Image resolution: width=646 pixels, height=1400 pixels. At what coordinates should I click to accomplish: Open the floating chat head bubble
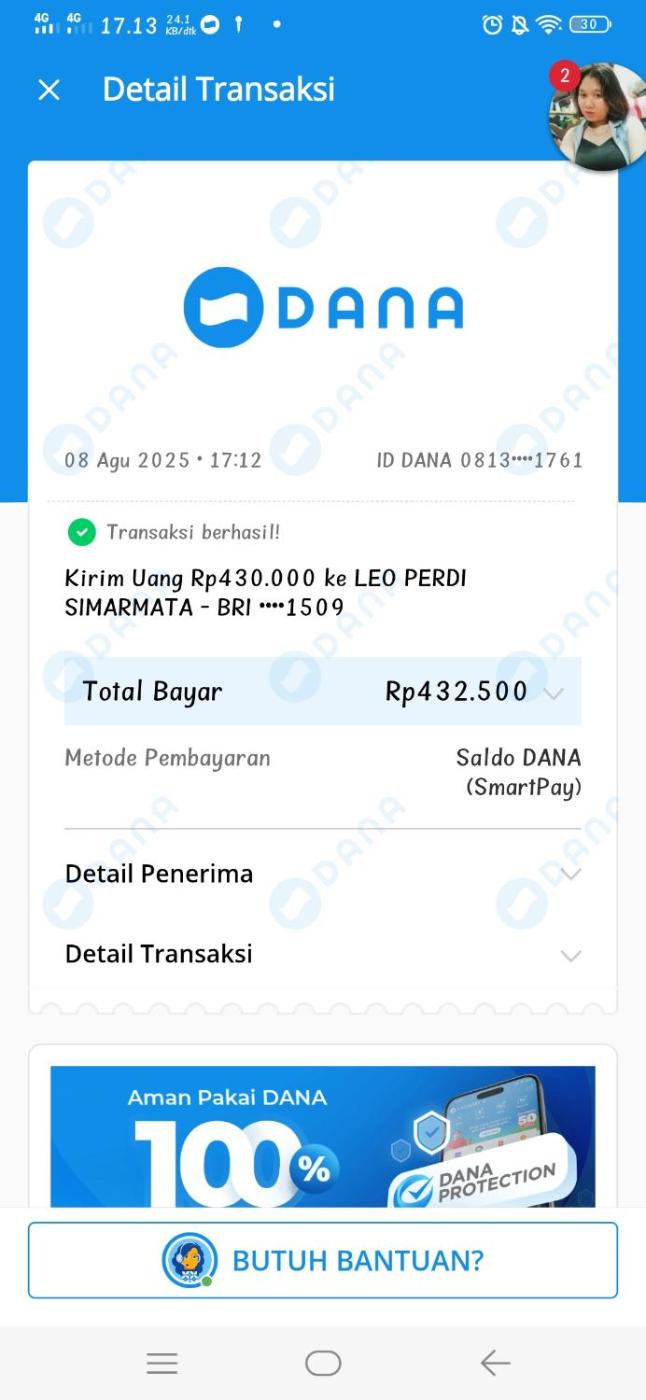(600, 116)
